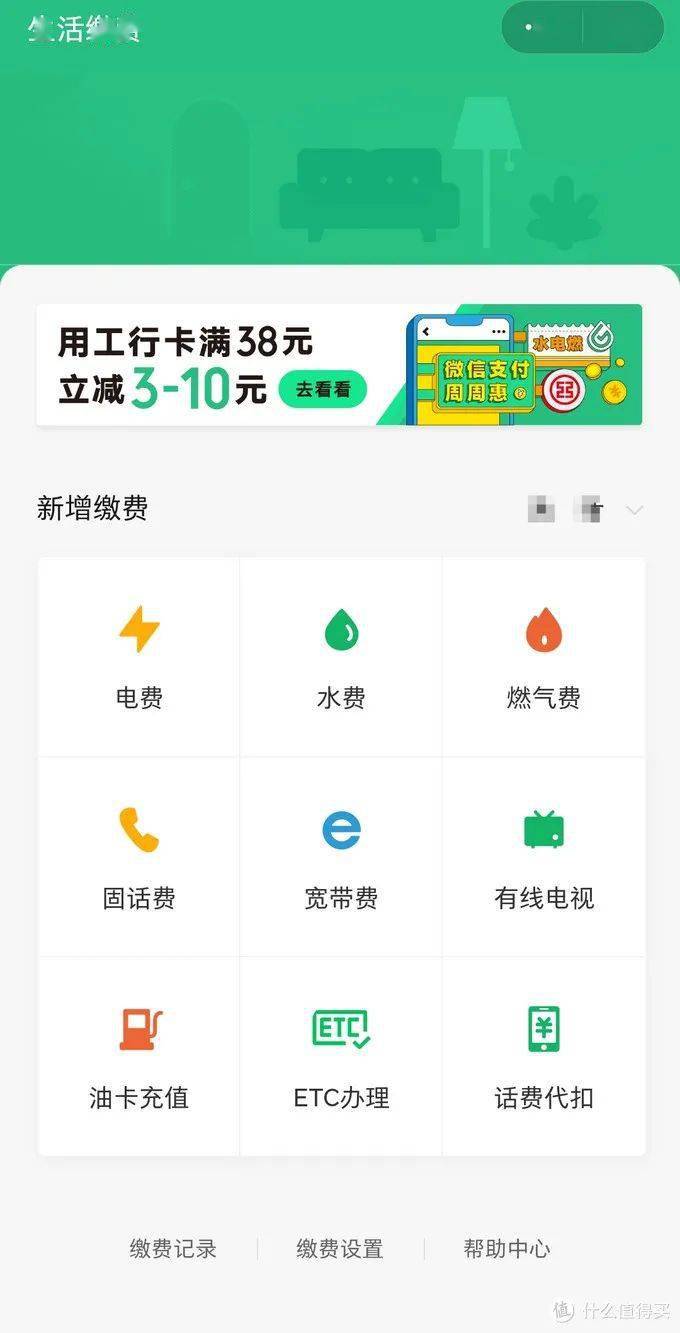Open ETC办理 service
680x1333 pixels.
[341, 1057]
